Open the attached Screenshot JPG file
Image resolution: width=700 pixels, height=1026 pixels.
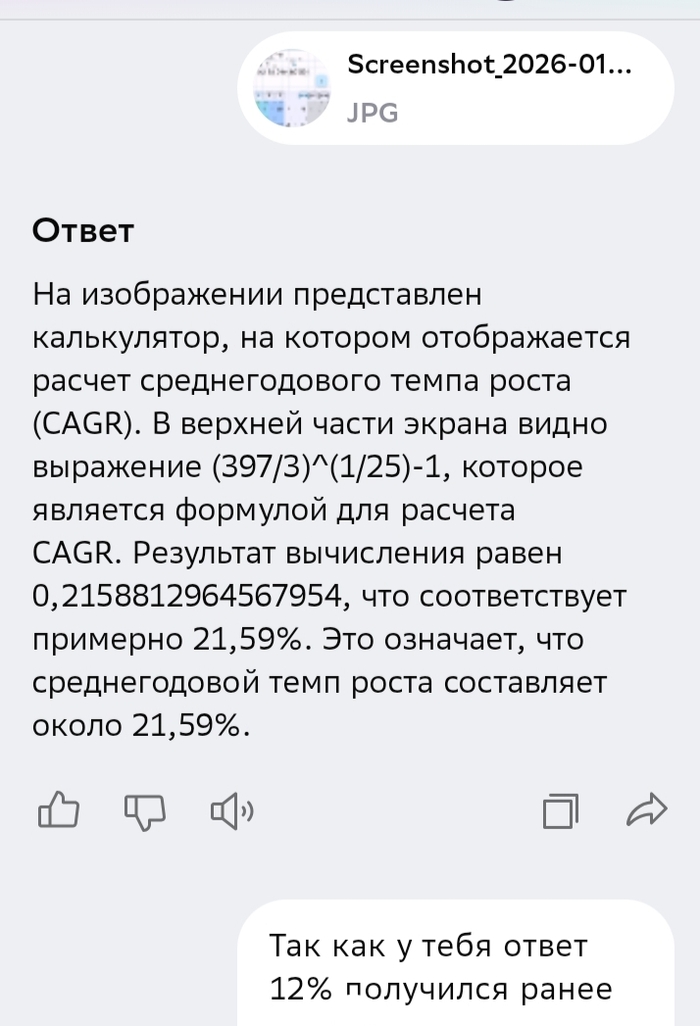point(455,89)
